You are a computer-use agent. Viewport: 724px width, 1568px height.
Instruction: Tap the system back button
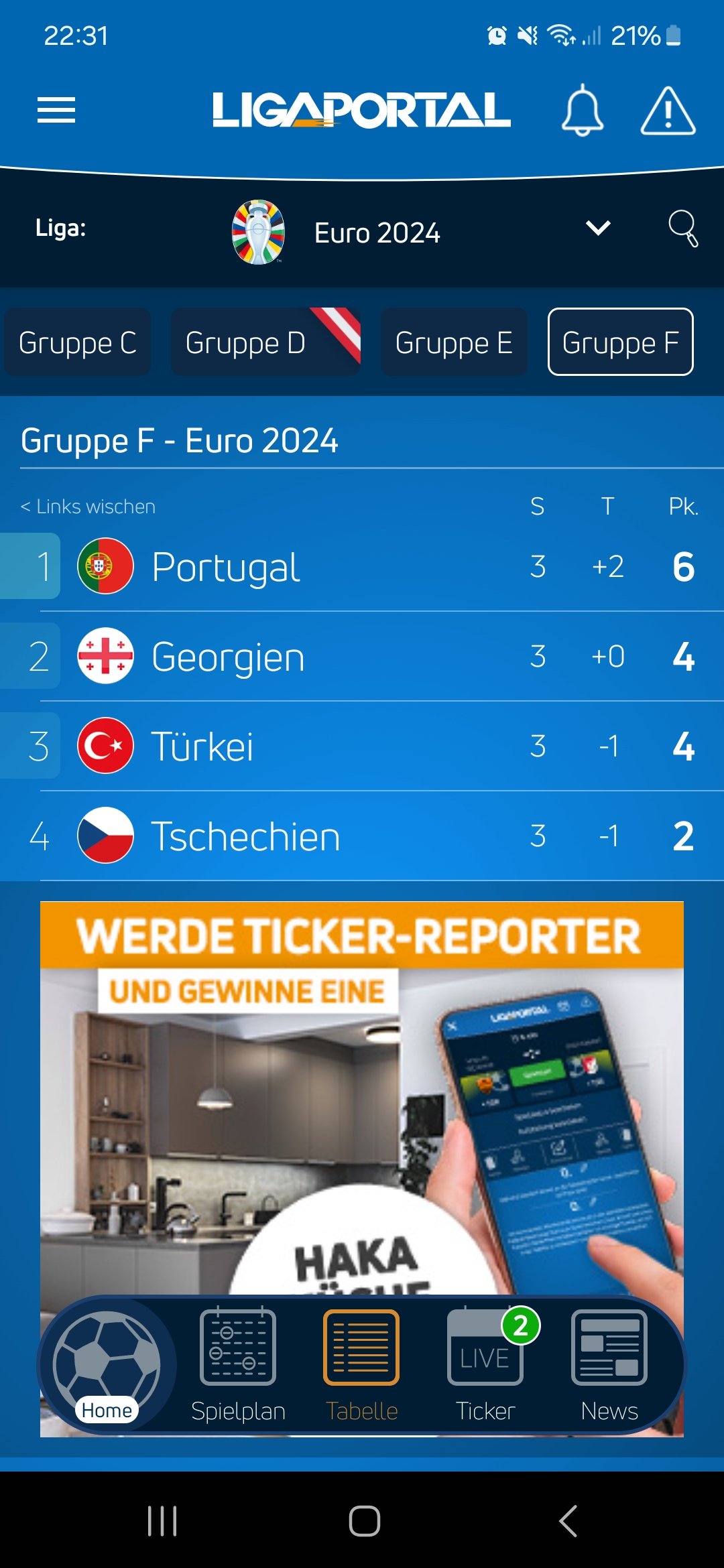click(568, 1520)
